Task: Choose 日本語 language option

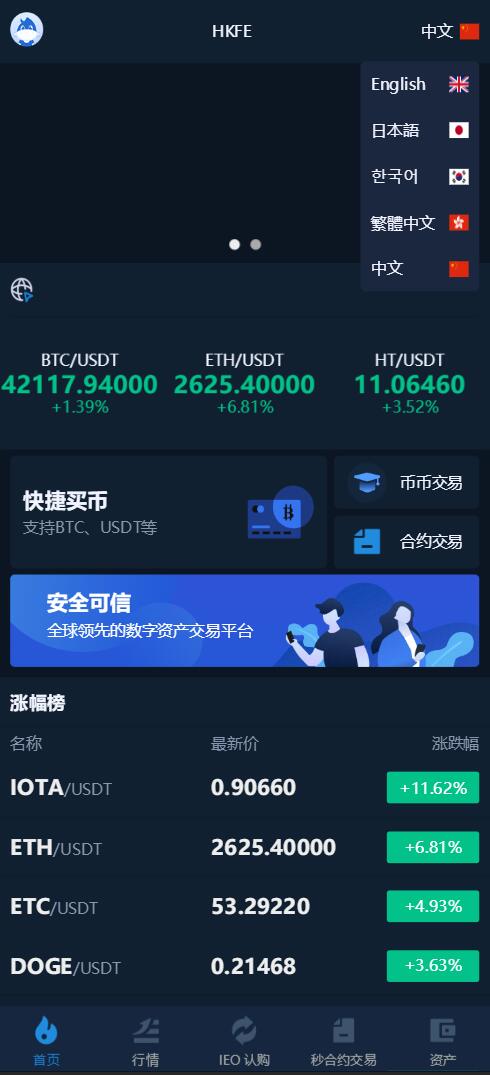Action: [x=419, y=130]
